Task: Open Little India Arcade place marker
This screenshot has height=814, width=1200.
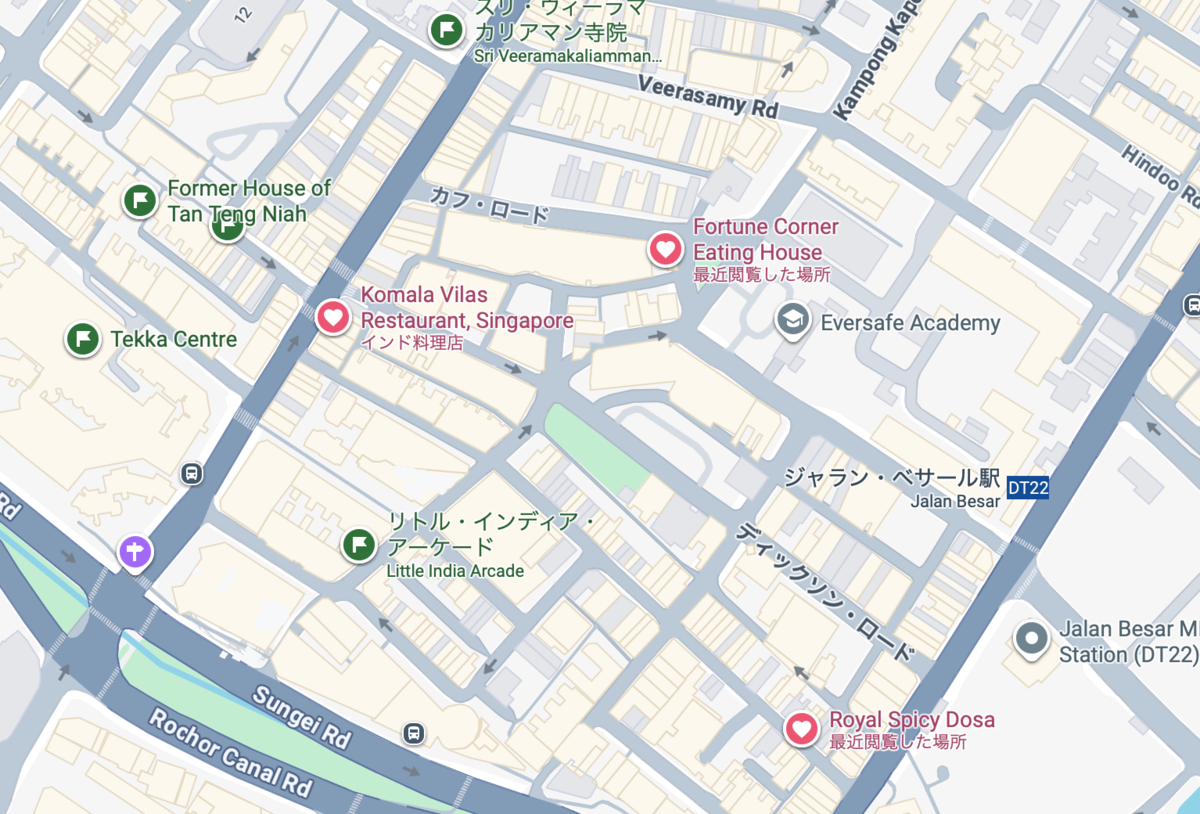Action: 358,545
